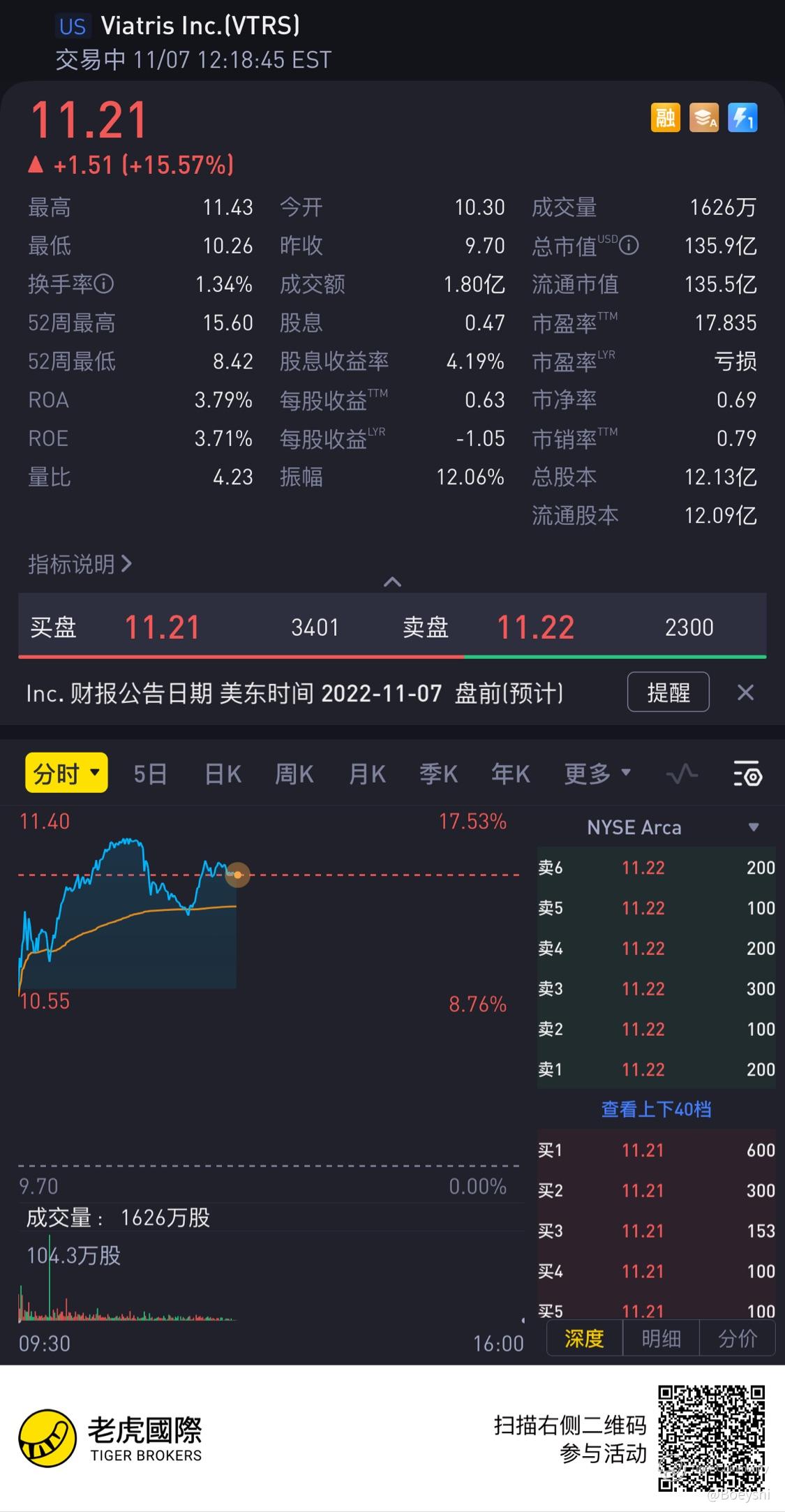Collapse the quote details with the up chevron

coord(392,581)
